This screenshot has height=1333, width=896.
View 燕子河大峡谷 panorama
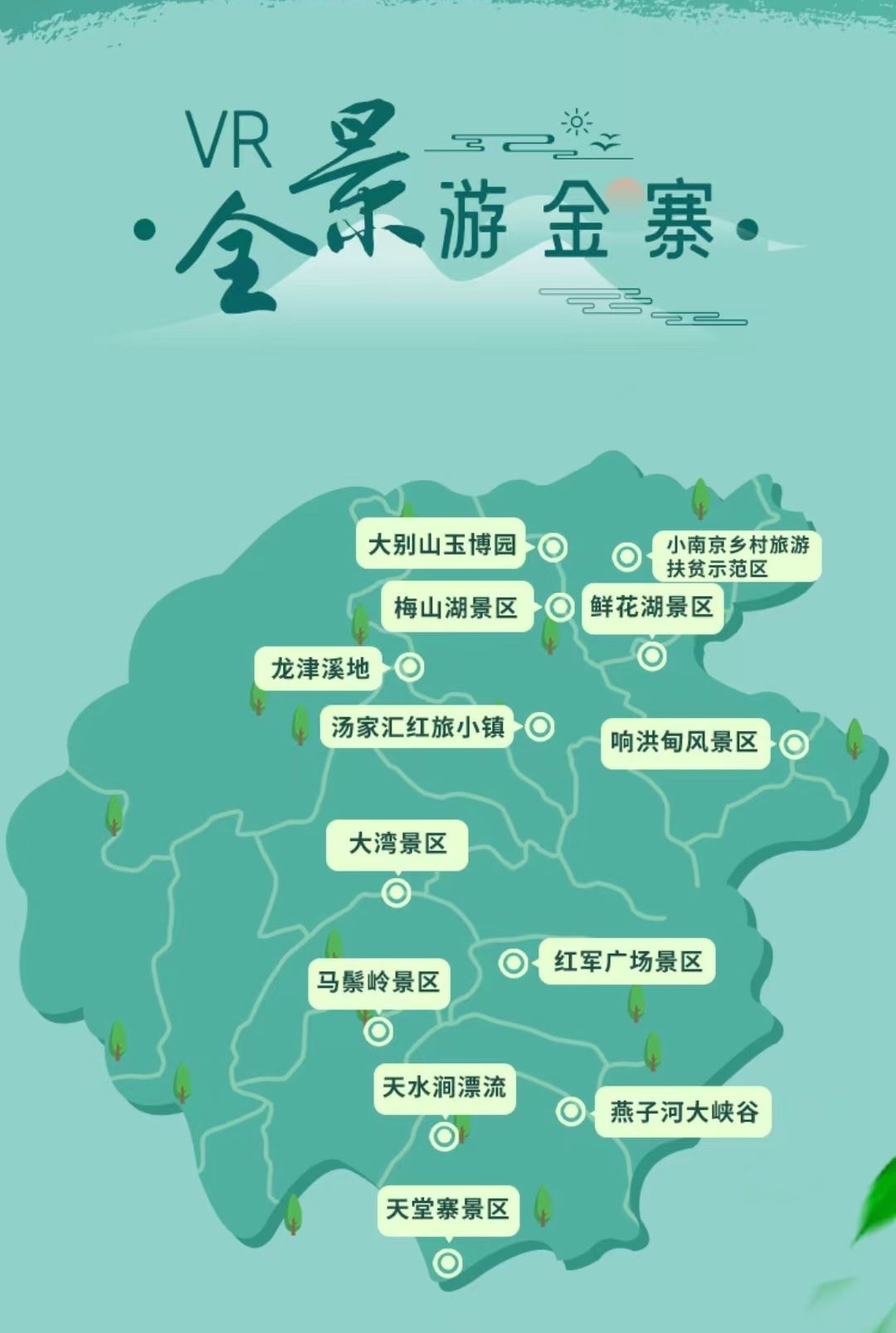point(684,1111)
